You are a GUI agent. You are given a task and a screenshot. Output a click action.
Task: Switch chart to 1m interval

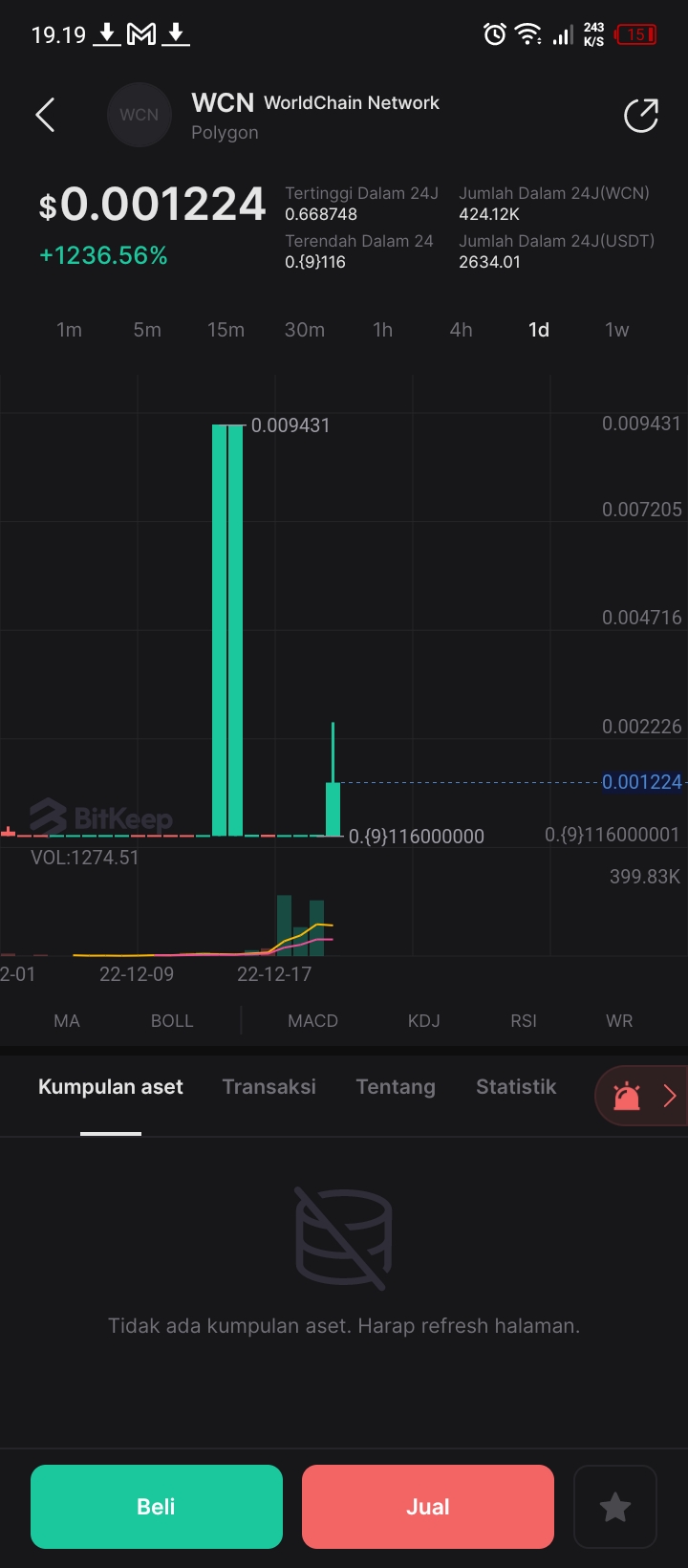pyautogui.click(x=69, y=330)
